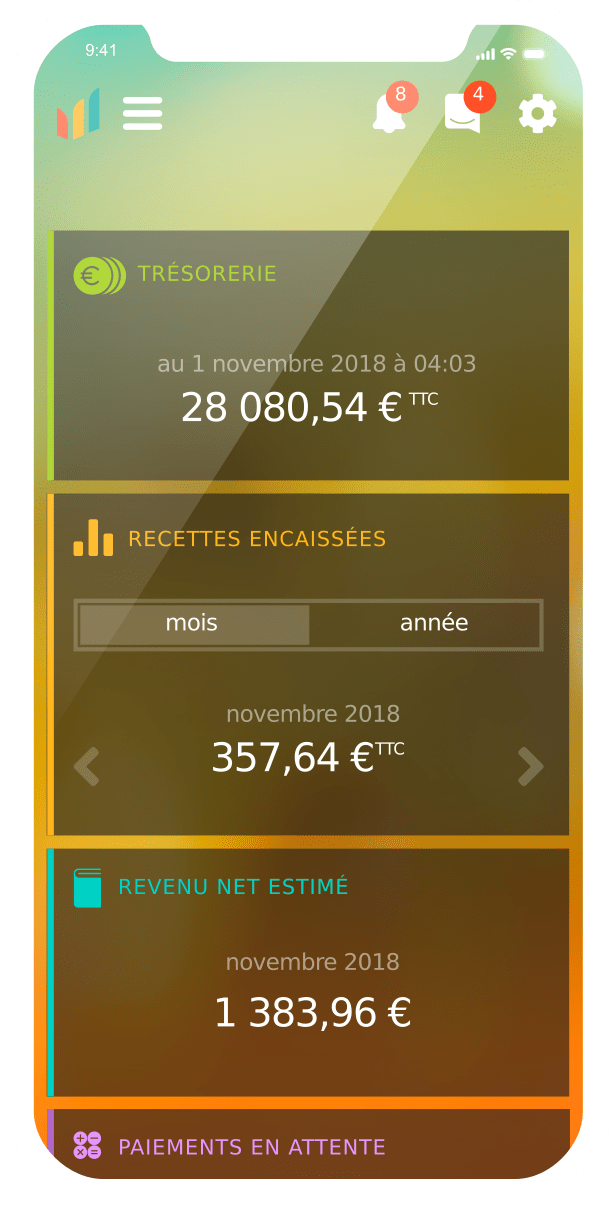Open the Revenu net estimé card
Screen dimensions: 612x1205
[310, 972]
